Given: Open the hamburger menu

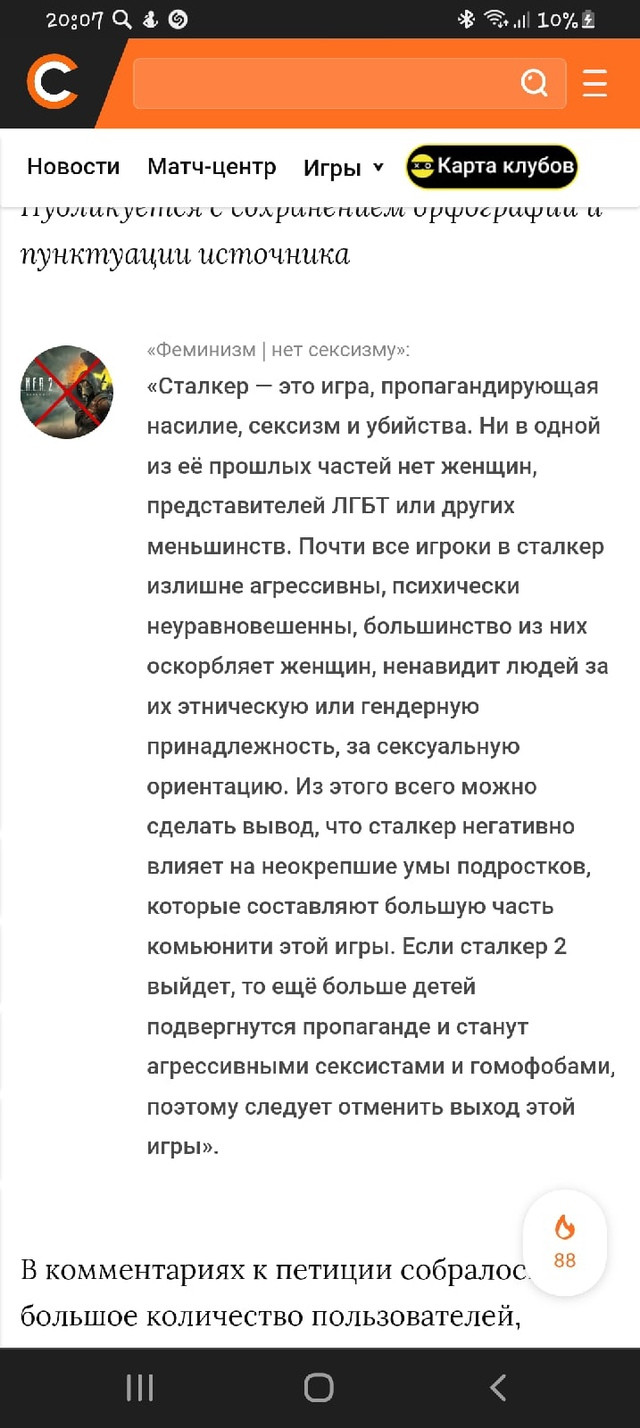Looking at the screenshot, I should click(x=595, y=83).
